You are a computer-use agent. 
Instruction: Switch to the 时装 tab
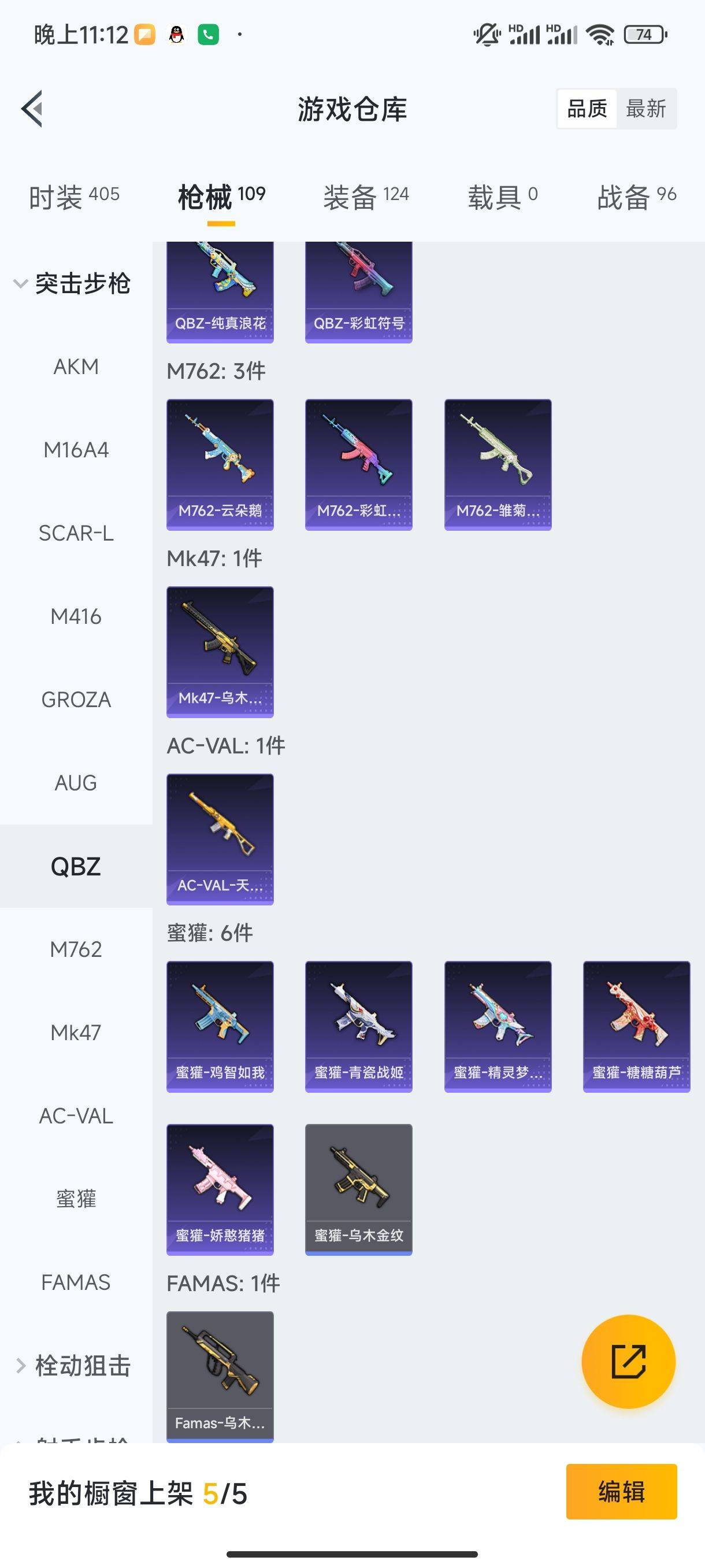74,197
